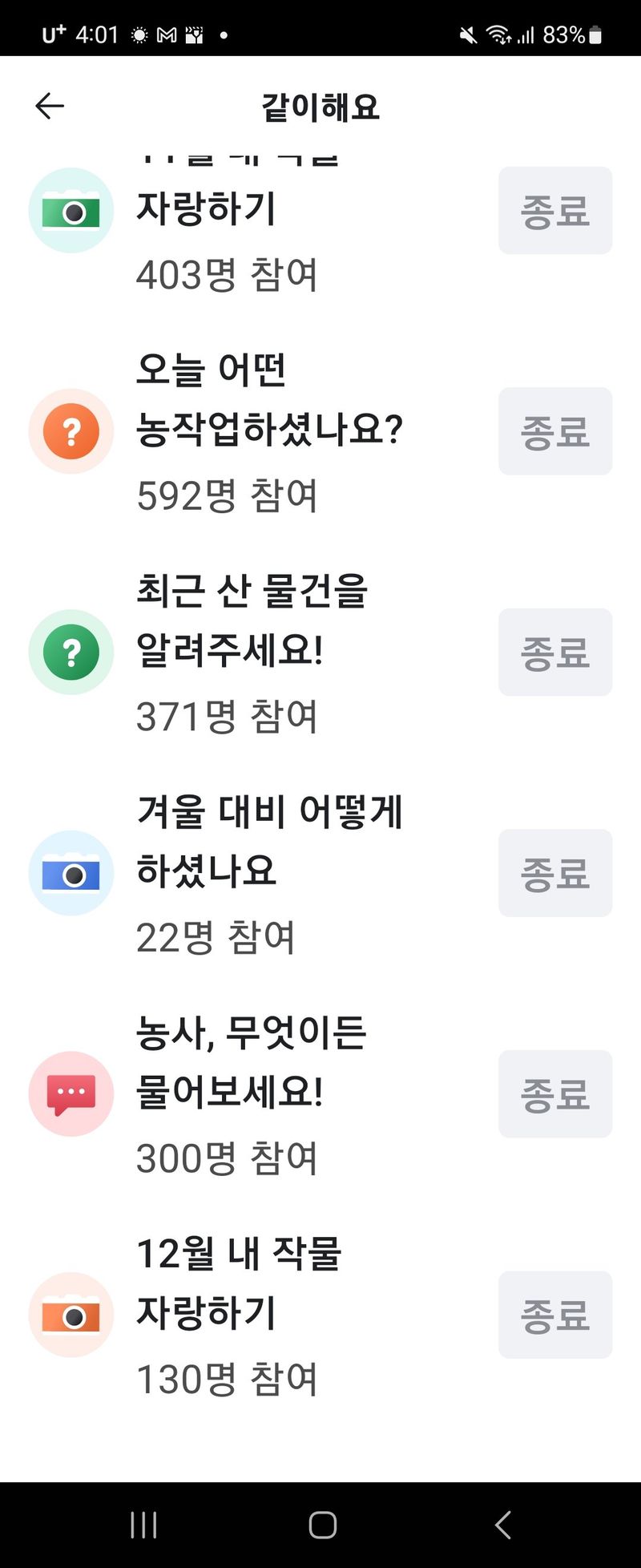
Task: Select the red chat bubble icon
Action: click(x=71, y=1093)
